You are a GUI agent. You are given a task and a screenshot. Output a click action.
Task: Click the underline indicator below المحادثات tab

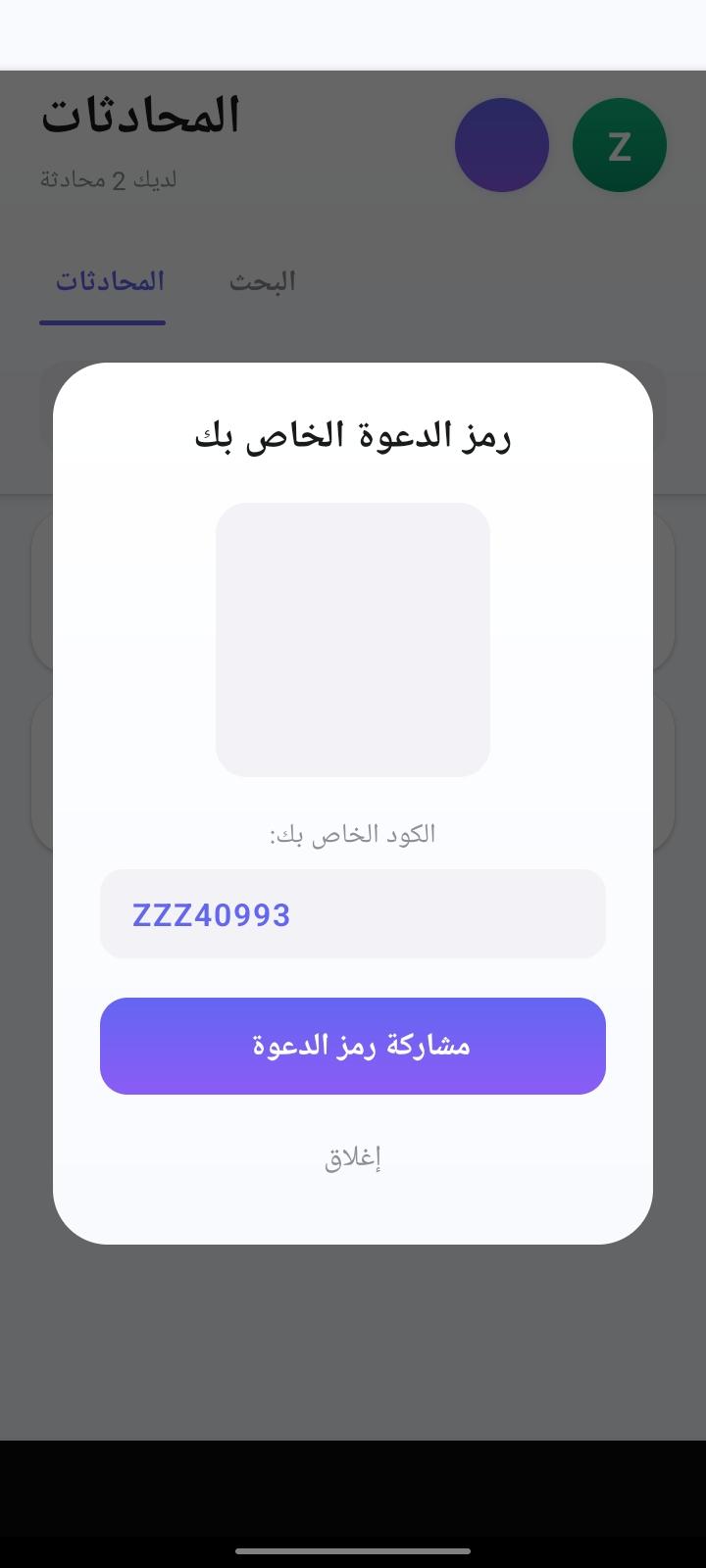[x=102, y=318]
